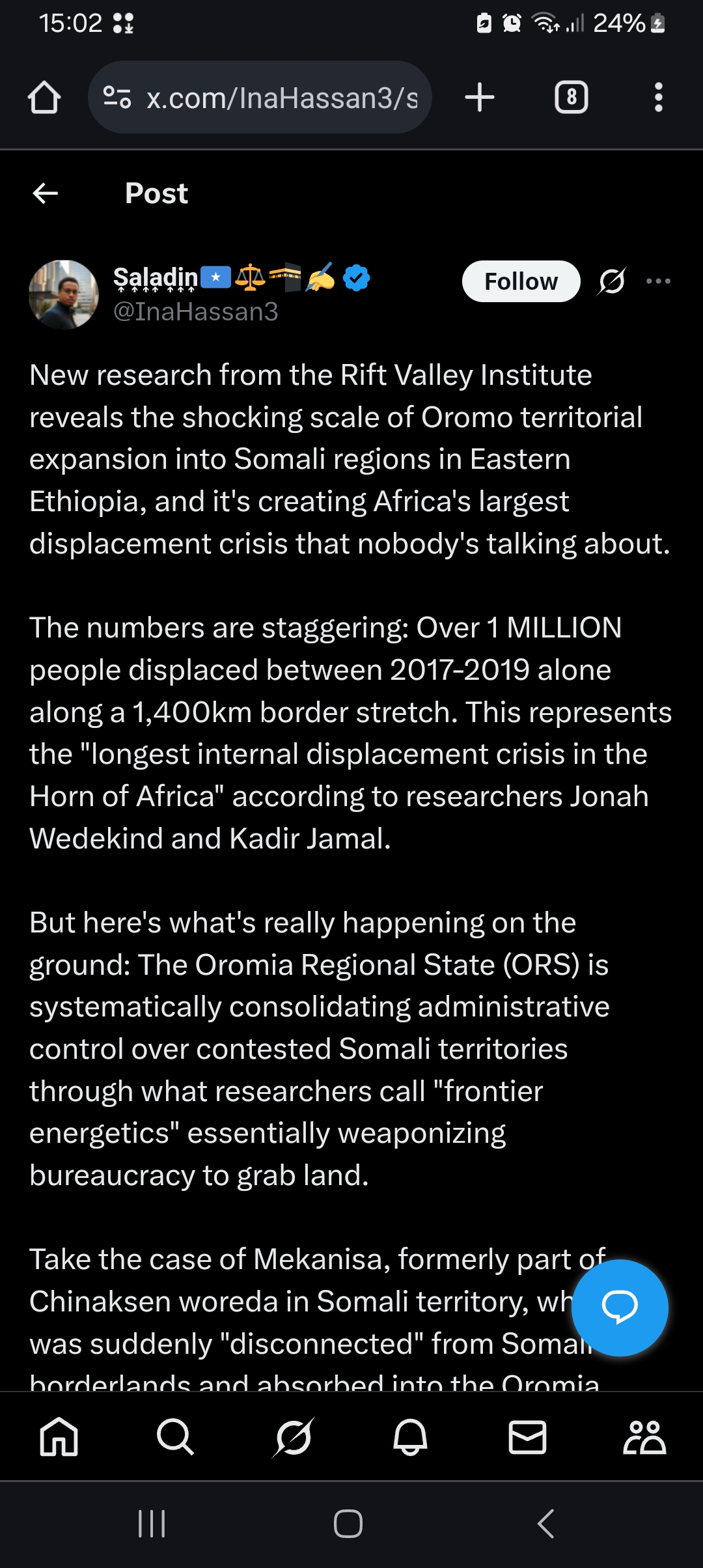
Task: Switch to the Home tab
Action: (x=59, y=1436)
